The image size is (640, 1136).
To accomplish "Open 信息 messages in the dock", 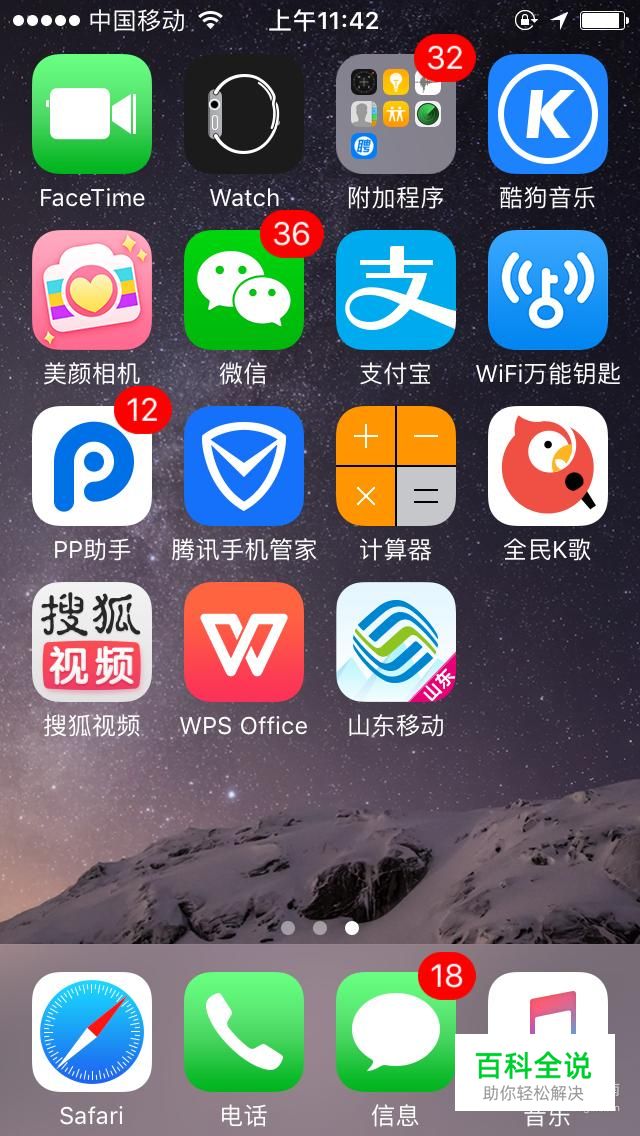I will pyautogui.click(x=396, y=1032).
